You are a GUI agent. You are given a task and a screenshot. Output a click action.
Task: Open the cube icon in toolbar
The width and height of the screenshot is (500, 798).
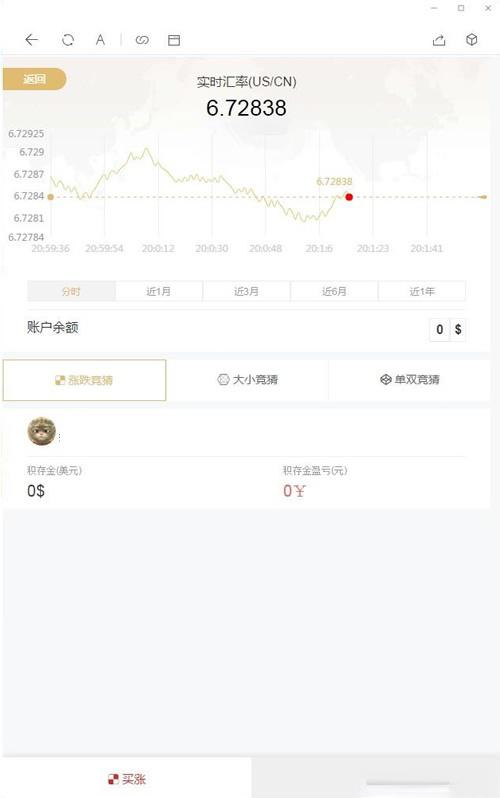tap(471, 39)
